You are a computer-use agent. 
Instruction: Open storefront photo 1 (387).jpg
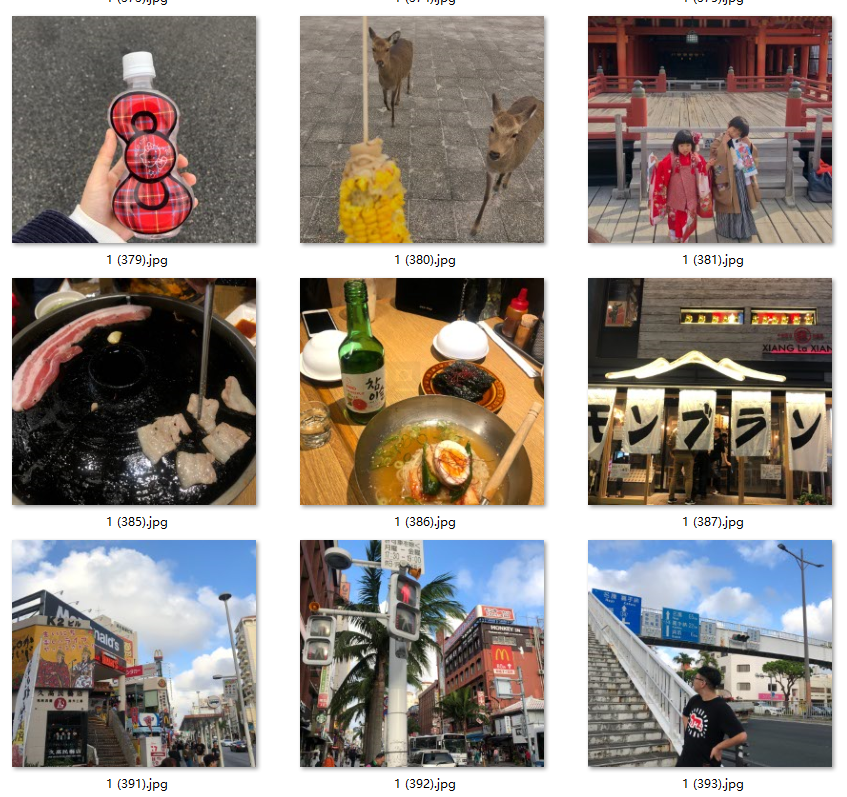710,392
